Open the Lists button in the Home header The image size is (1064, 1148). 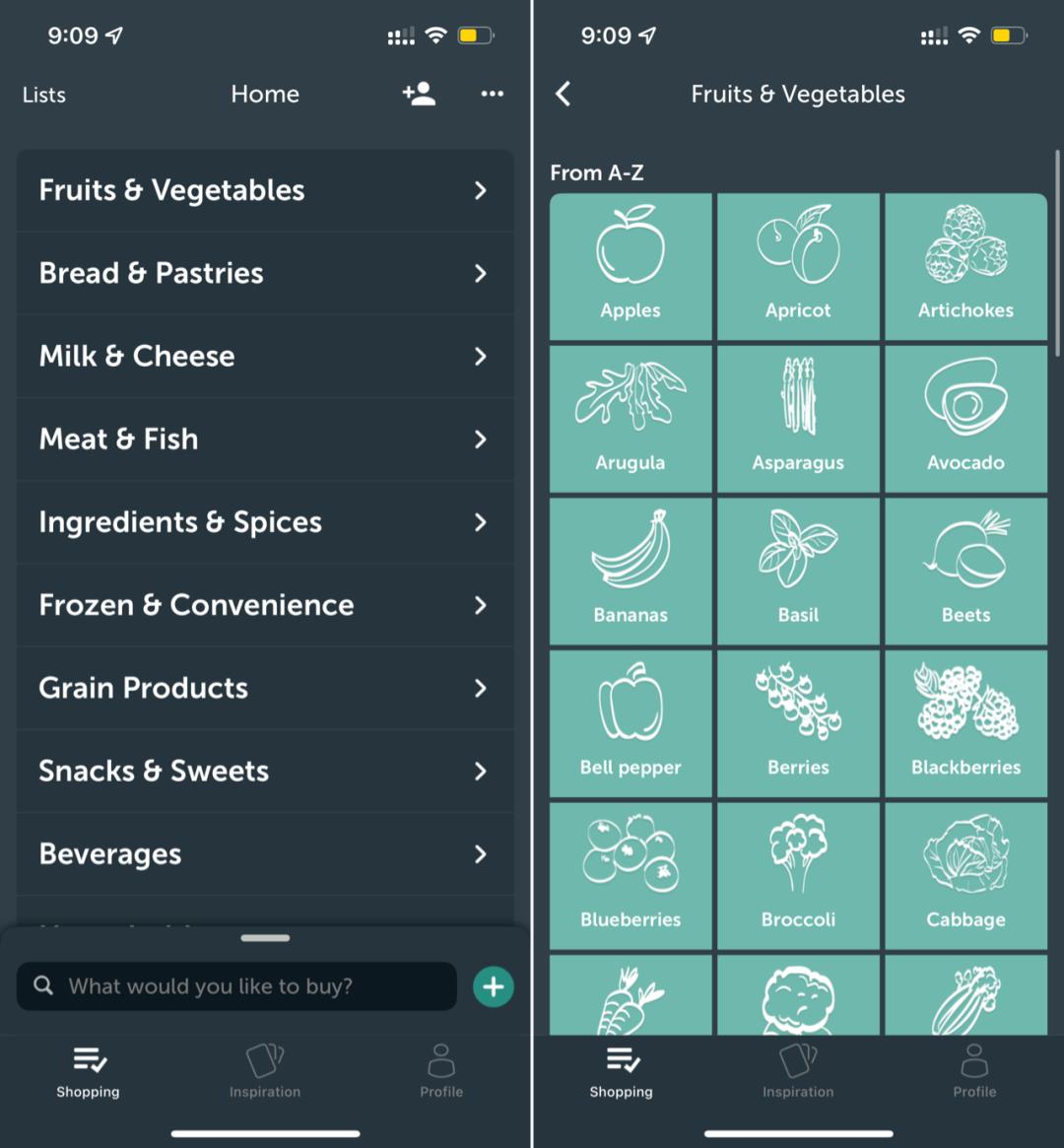coord(44,95)
